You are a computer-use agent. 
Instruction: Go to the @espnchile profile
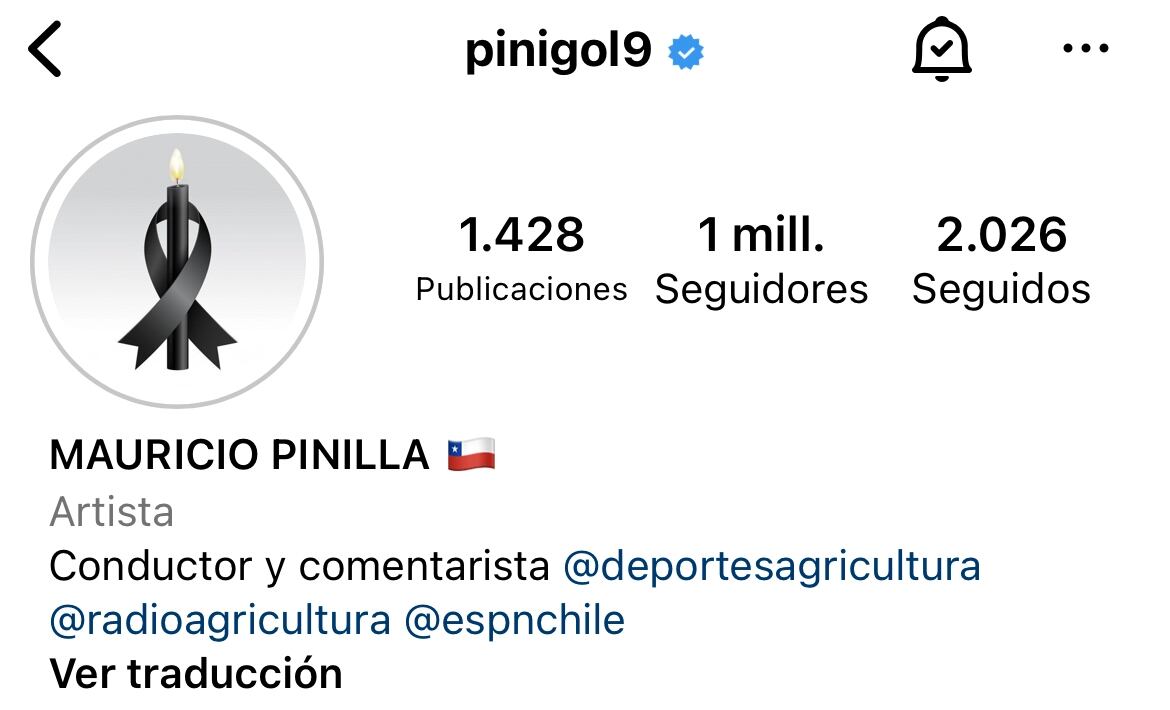coord(515,620)
